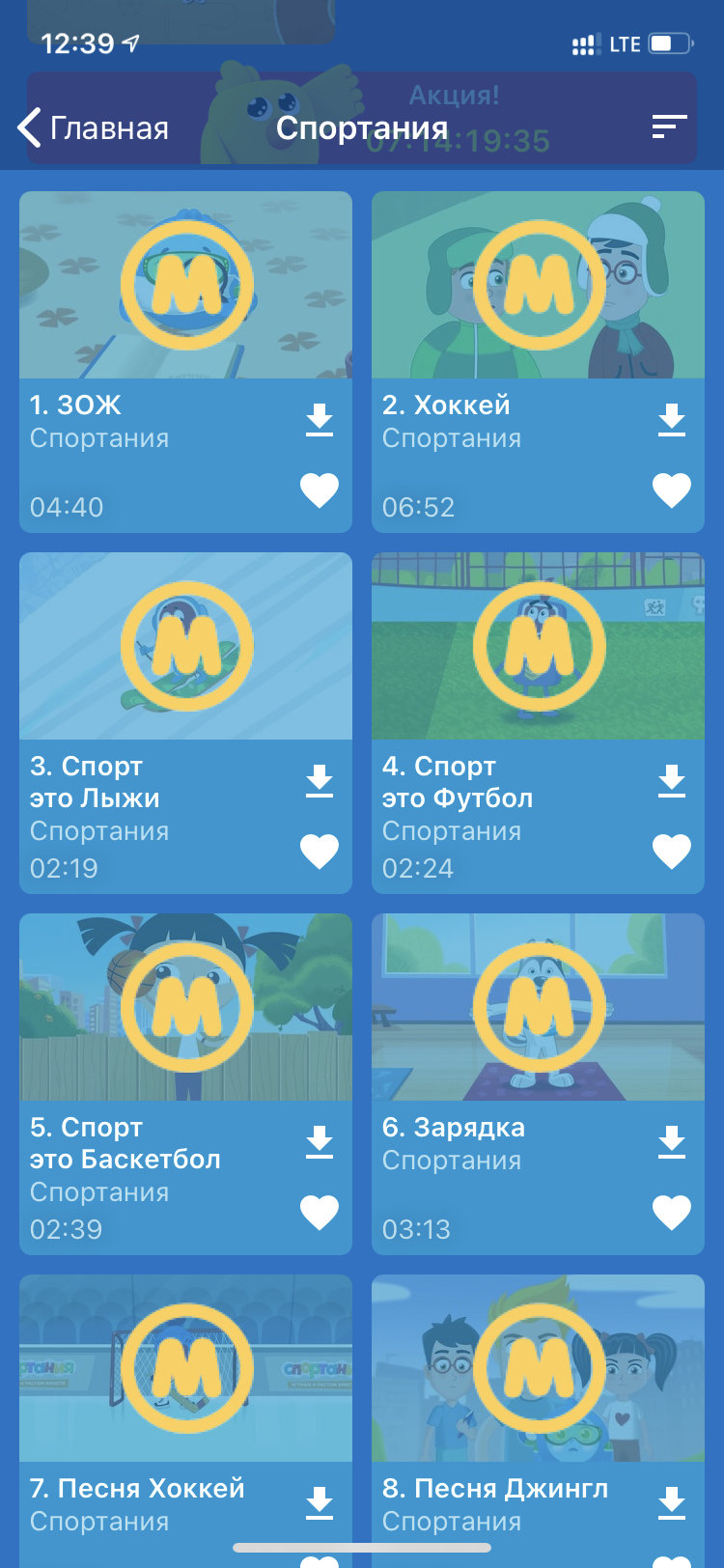Screen dimensions: 724x1568
Task: Download Спорт это Лыжи
Action: tap(320, 781)
